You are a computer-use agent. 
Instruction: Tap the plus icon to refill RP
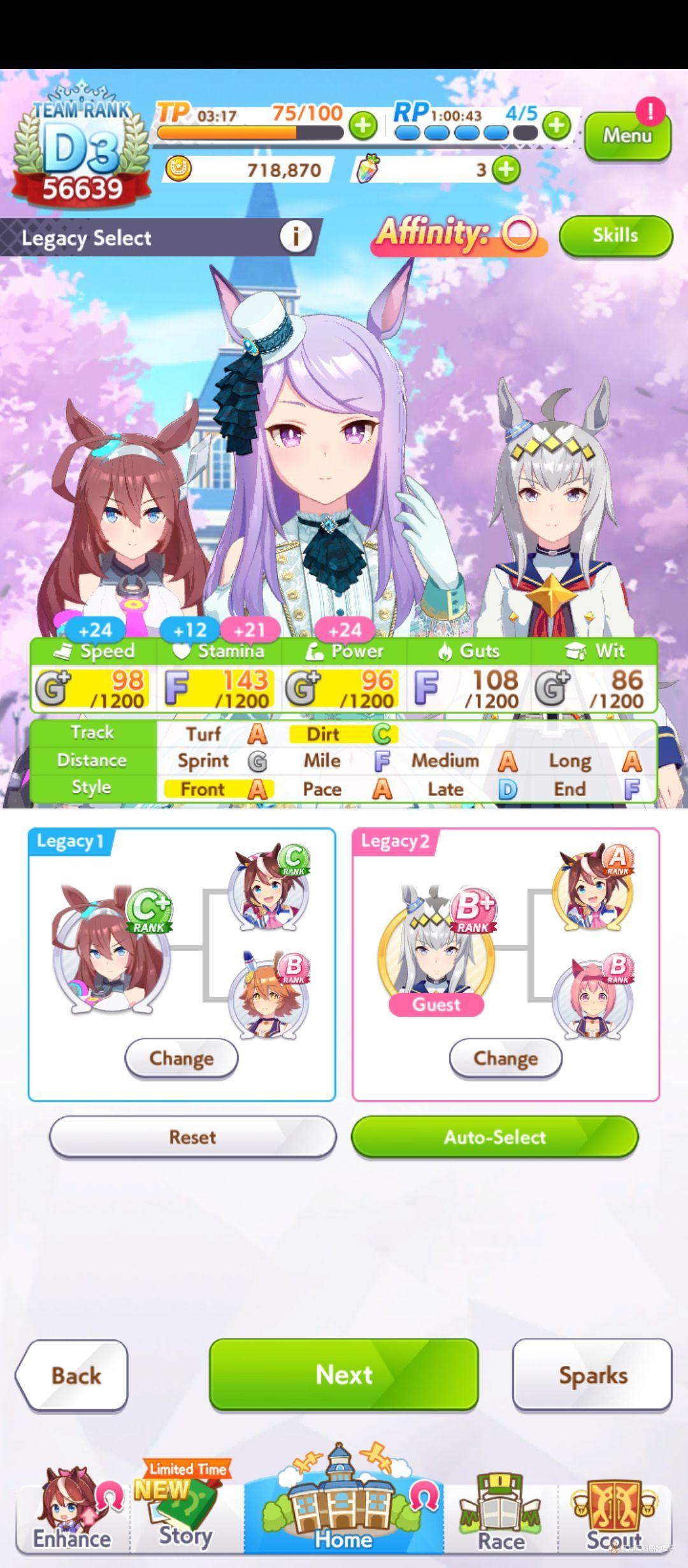(x=557, y=125)
